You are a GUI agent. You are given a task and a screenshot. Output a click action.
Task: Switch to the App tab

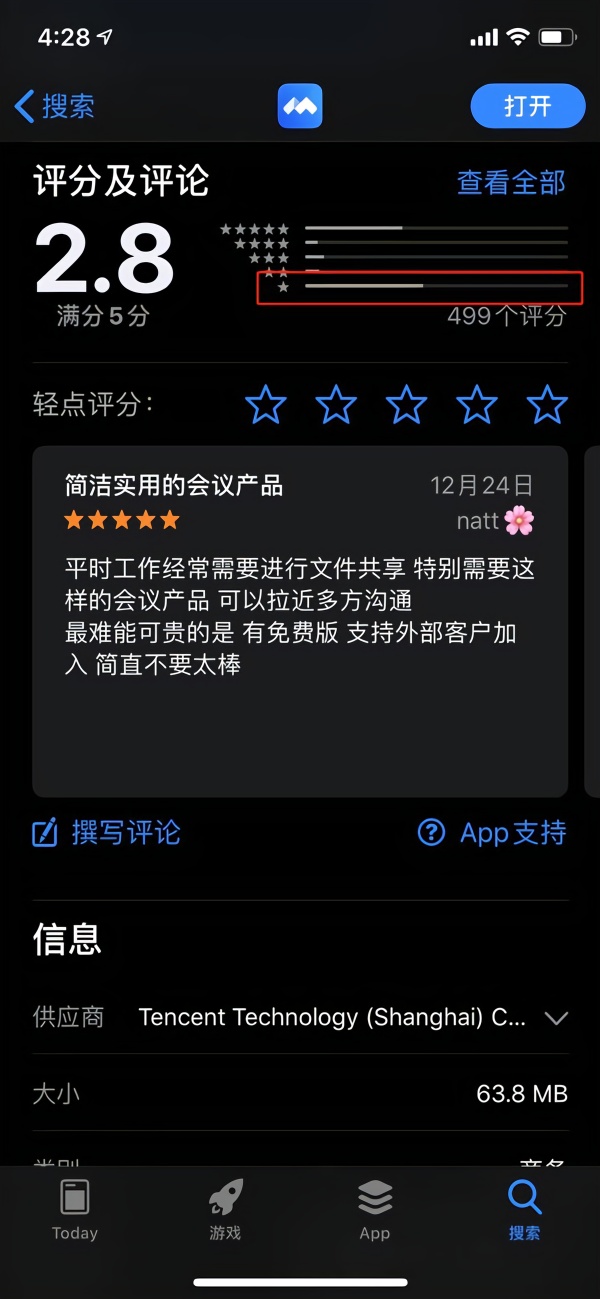[375, 1210]
